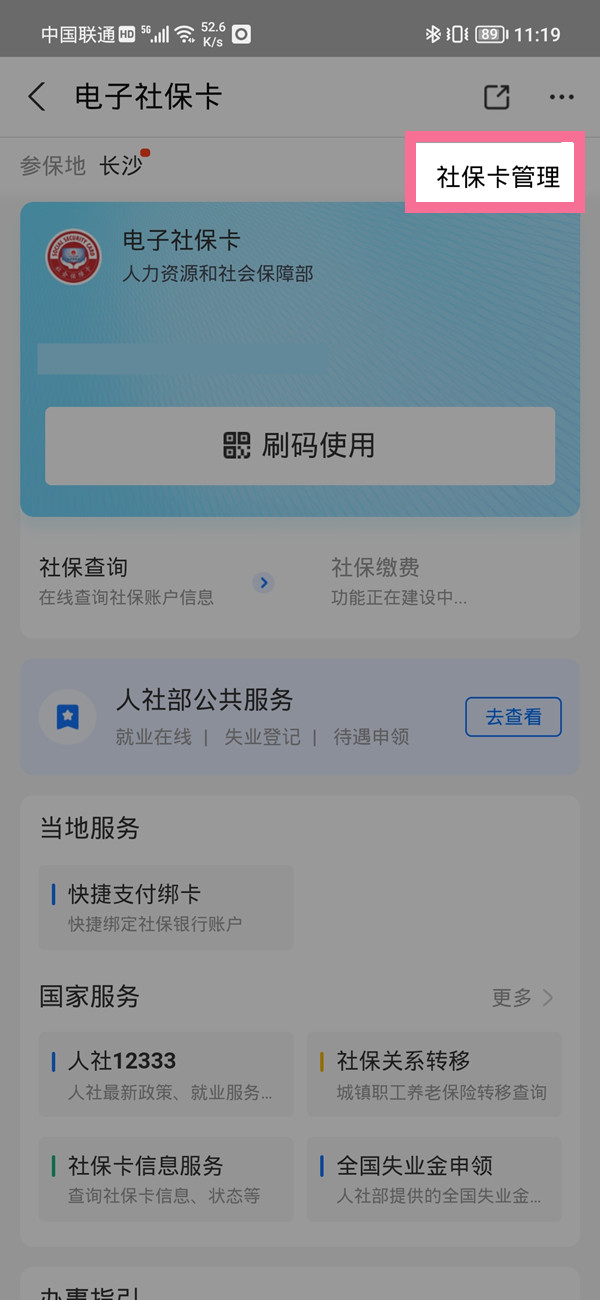Image resolution: width=600 pixels, height=1300 pixels.
Task: Show 更多 国家服务
Action: (x=522, y=997)
